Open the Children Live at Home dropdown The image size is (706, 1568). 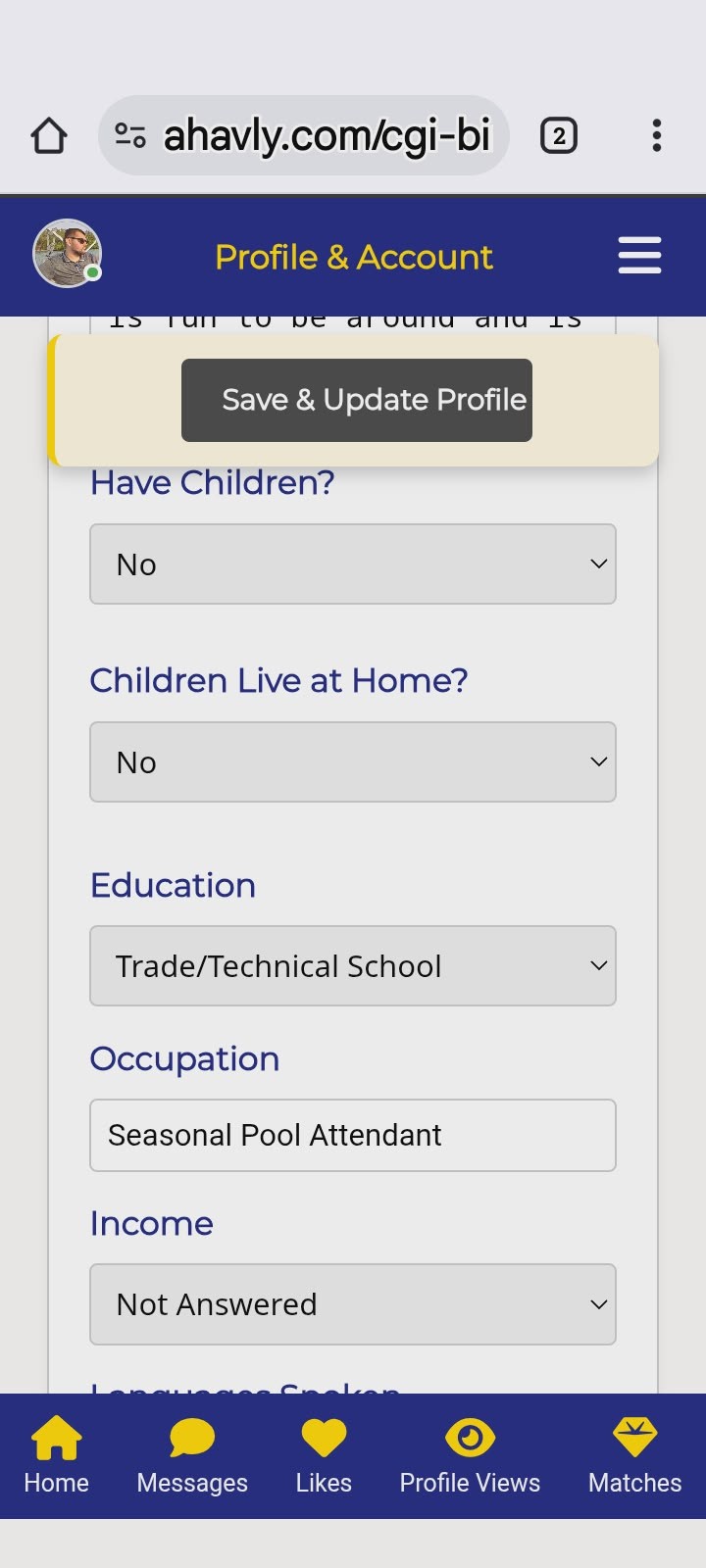coord(353,762)
